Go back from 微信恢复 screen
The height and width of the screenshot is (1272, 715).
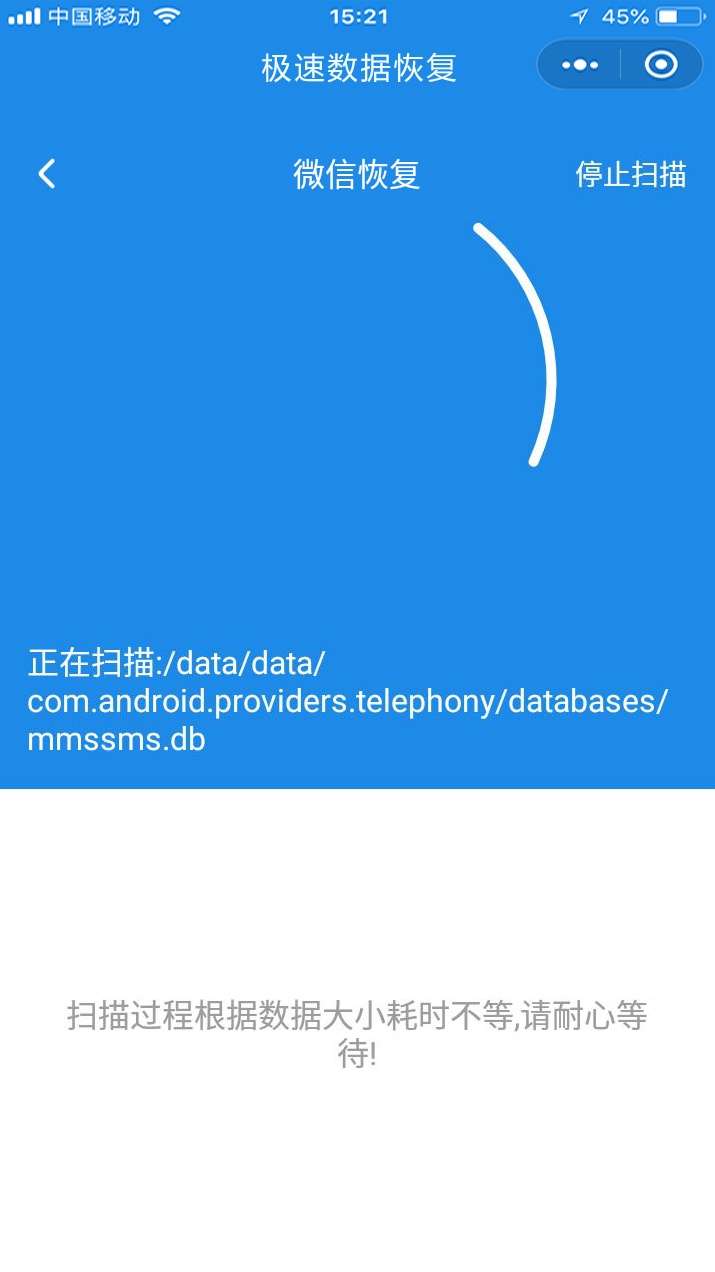47,174
